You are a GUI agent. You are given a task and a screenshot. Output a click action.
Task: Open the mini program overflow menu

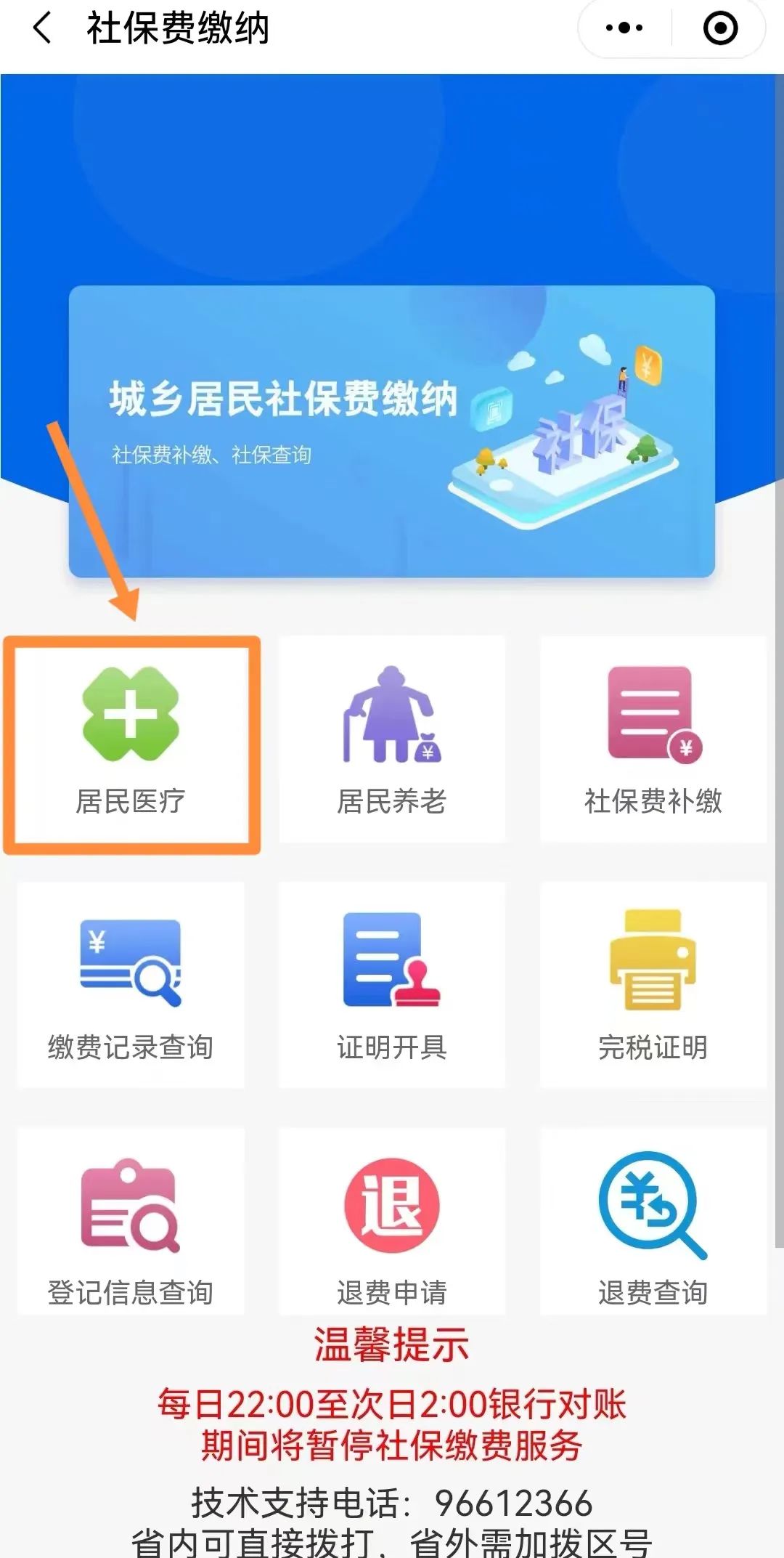click(624, 29)
